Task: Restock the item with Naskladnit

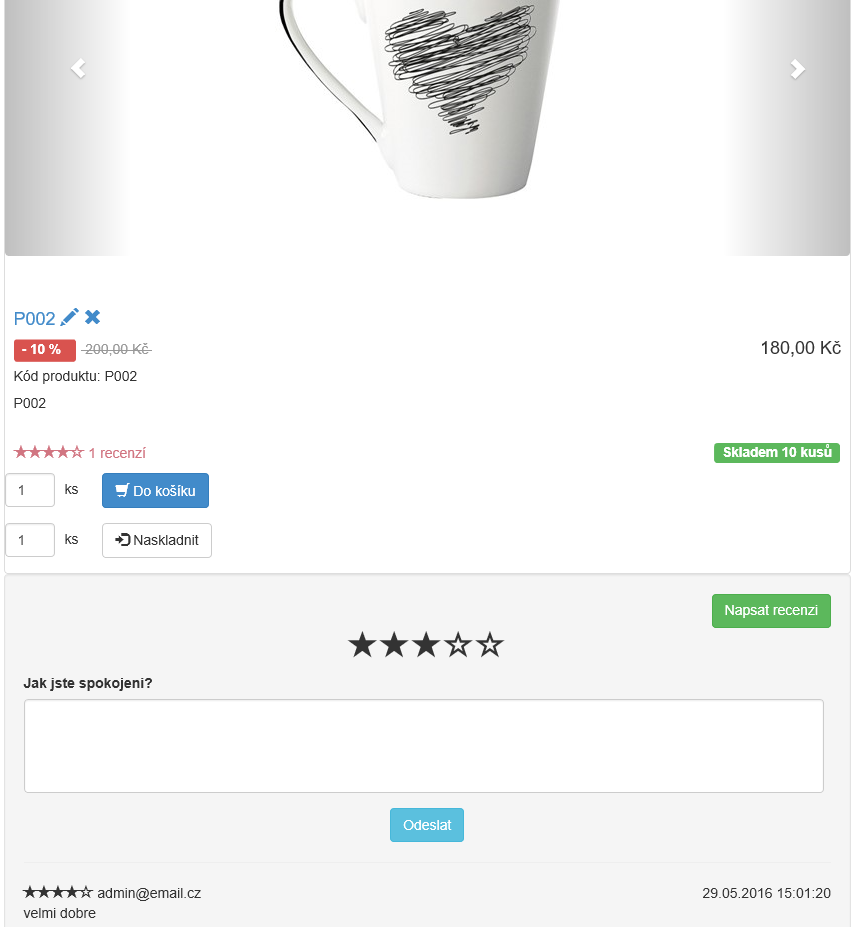Action: (x=157, y=540)
